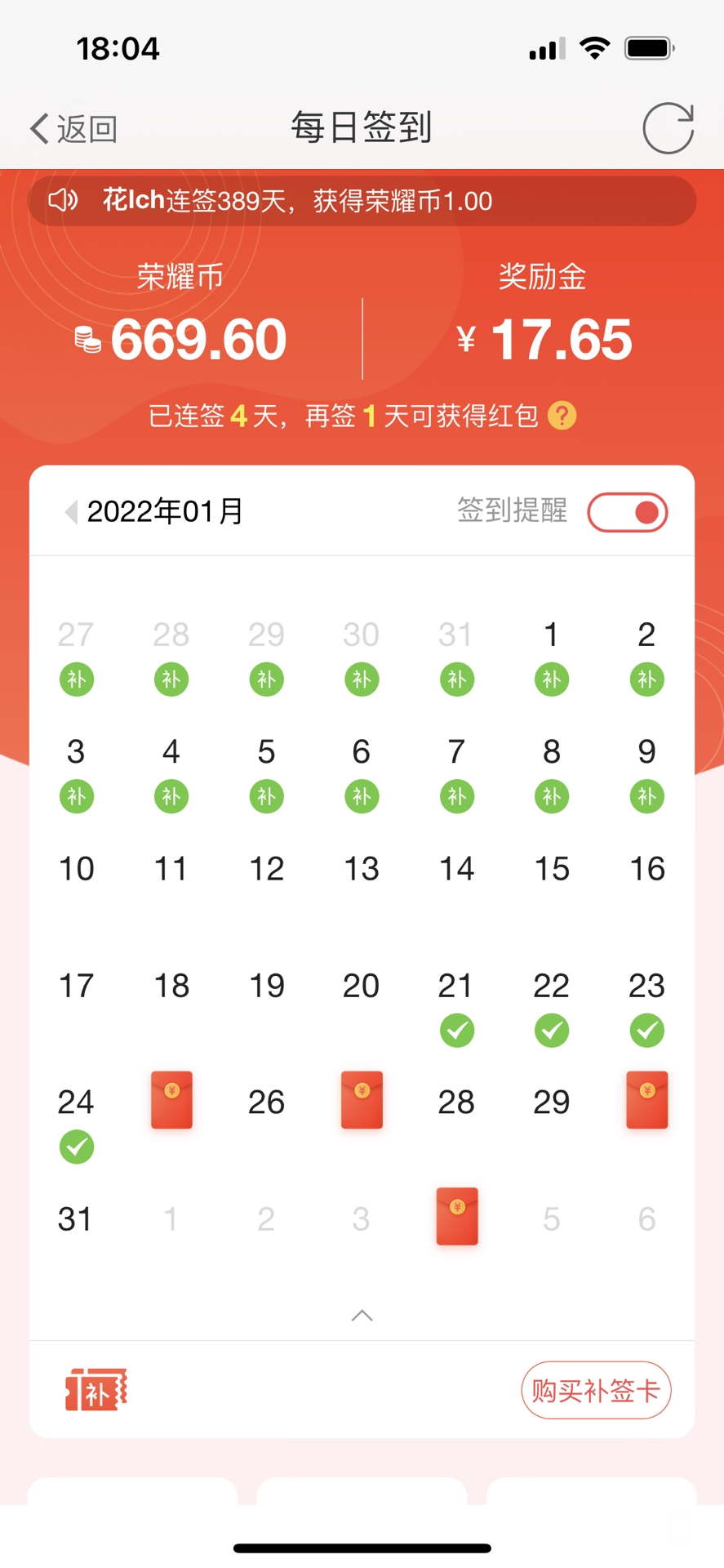Select January 10 on the calendar
This screenshot has height=1568, width=724.
(x=76, y=869)
